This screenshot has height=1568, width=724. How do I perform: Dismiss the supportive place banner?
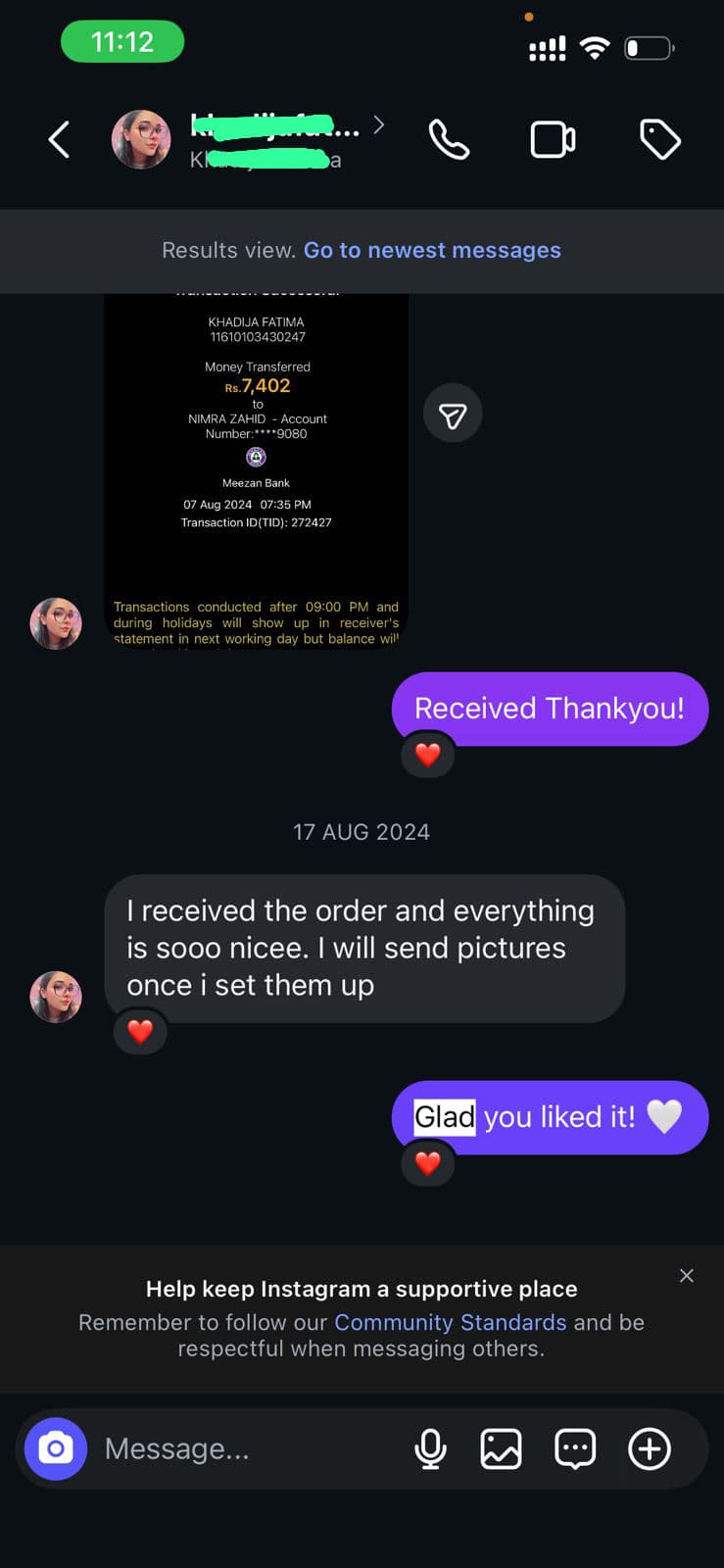pos(686,1275)
